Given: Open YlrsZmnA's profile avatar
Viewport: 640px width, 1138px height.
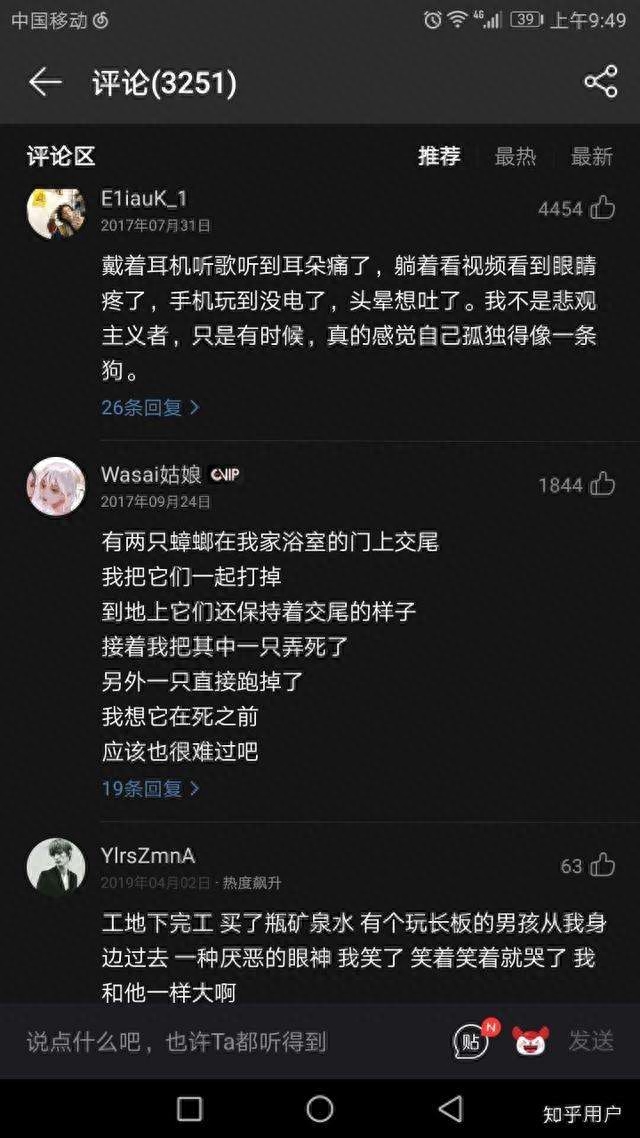Looking at the screenshot, I should tap(56, 866).
